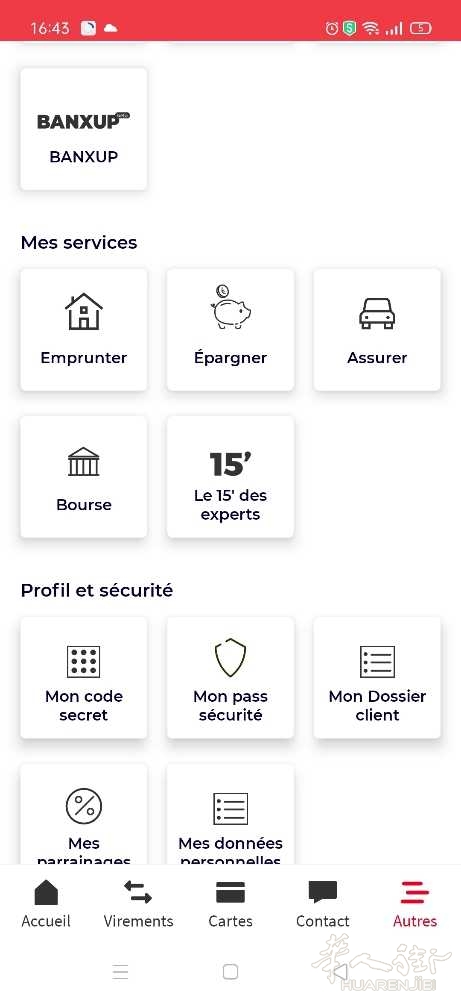Open Le 15' des experts
Screen dimensions: 461x1000
pyautogui.click(x=230, y=476)
